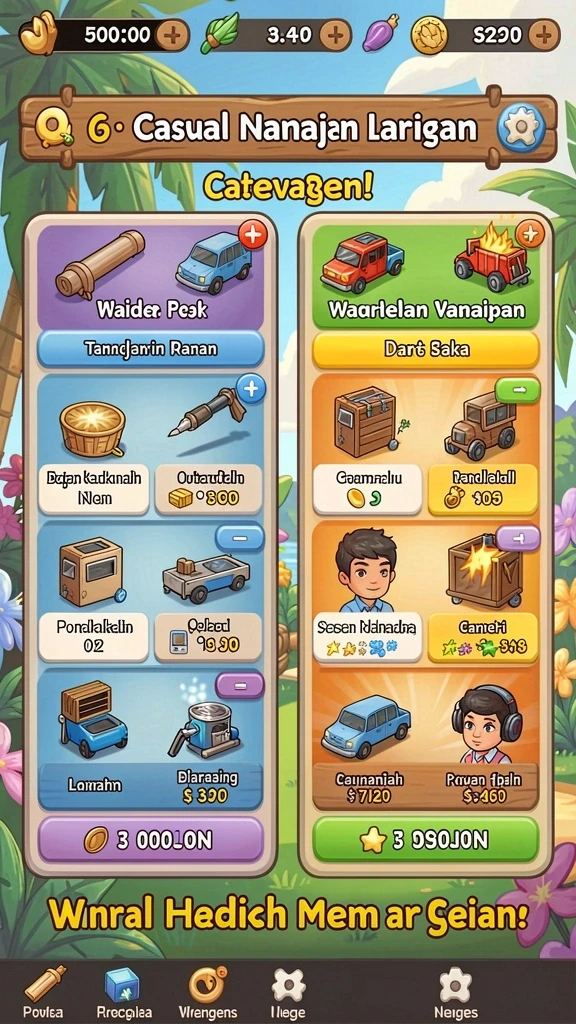Open settings gear on the wooden title banner

click(520, 129)
